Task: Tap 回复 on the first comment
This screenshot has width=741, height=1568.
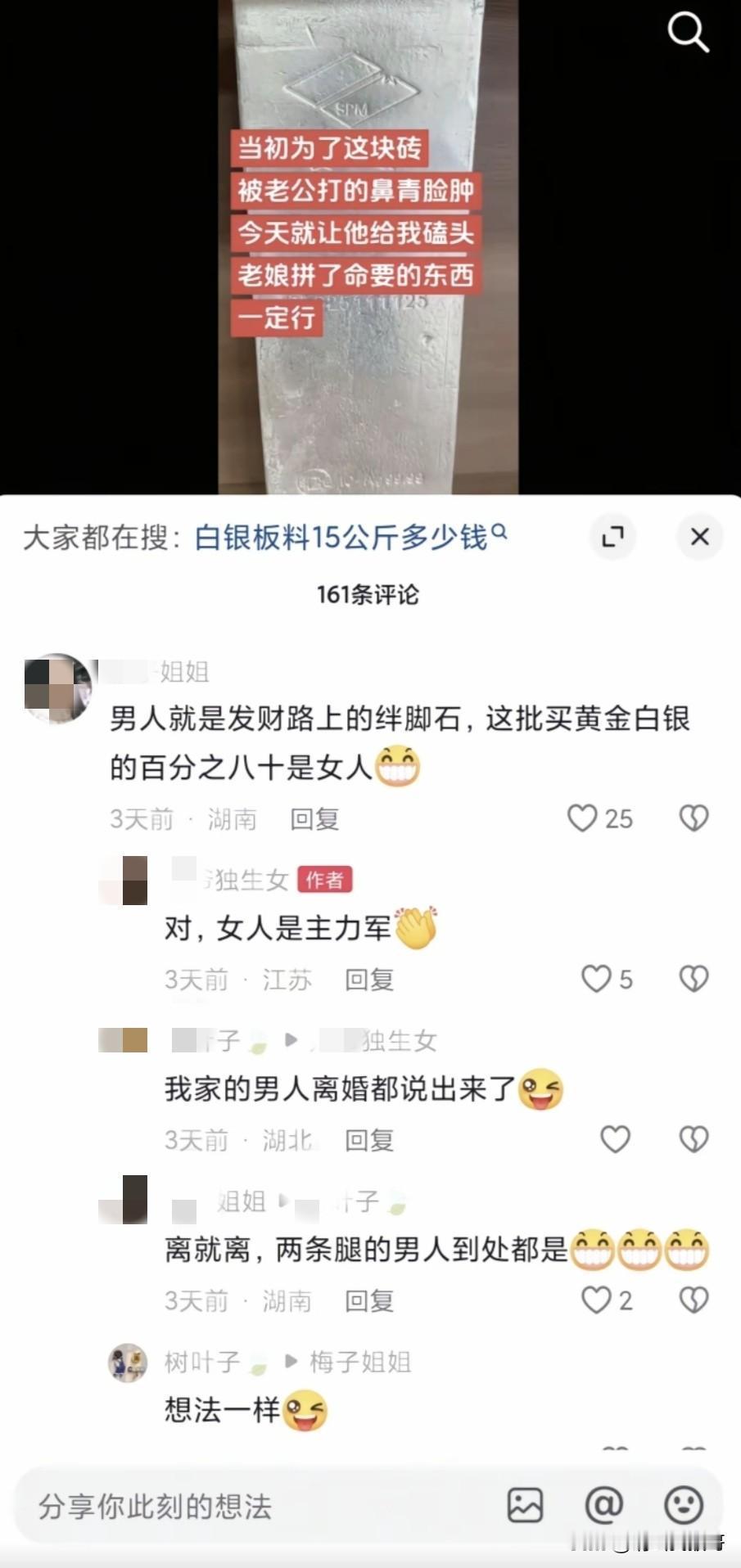Action: (x=314, y=818)
